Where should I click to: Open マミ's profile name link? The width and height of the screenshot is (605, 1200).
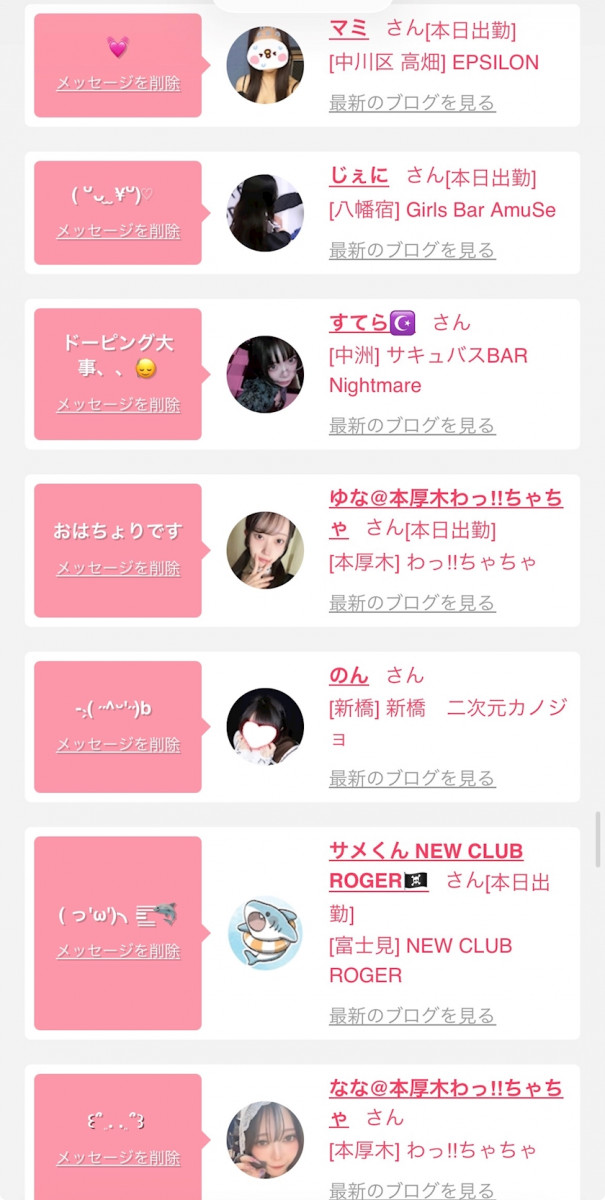pos(349,29)
